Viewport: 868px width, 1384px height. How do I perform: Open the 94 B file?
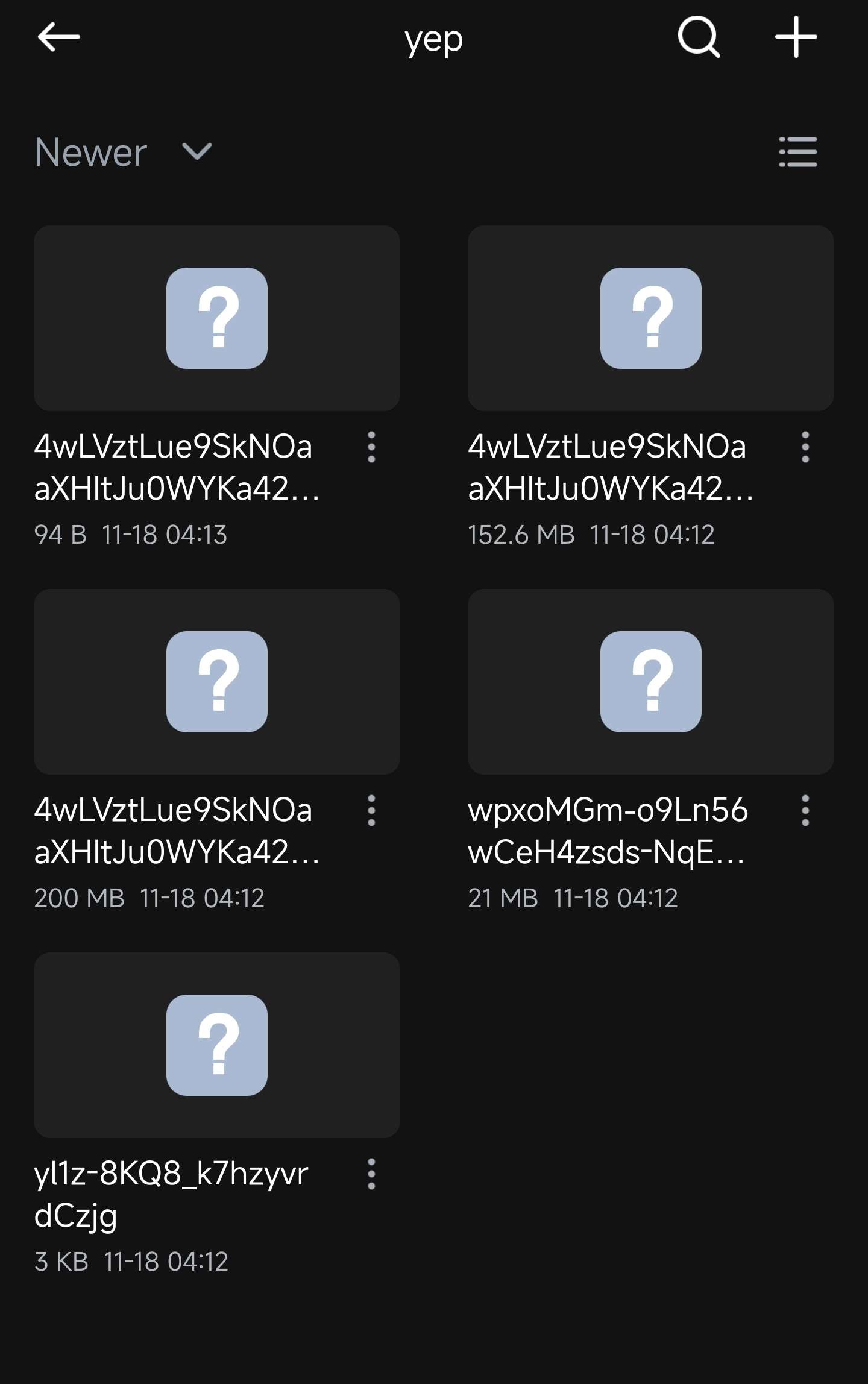(x=217, y=318)
